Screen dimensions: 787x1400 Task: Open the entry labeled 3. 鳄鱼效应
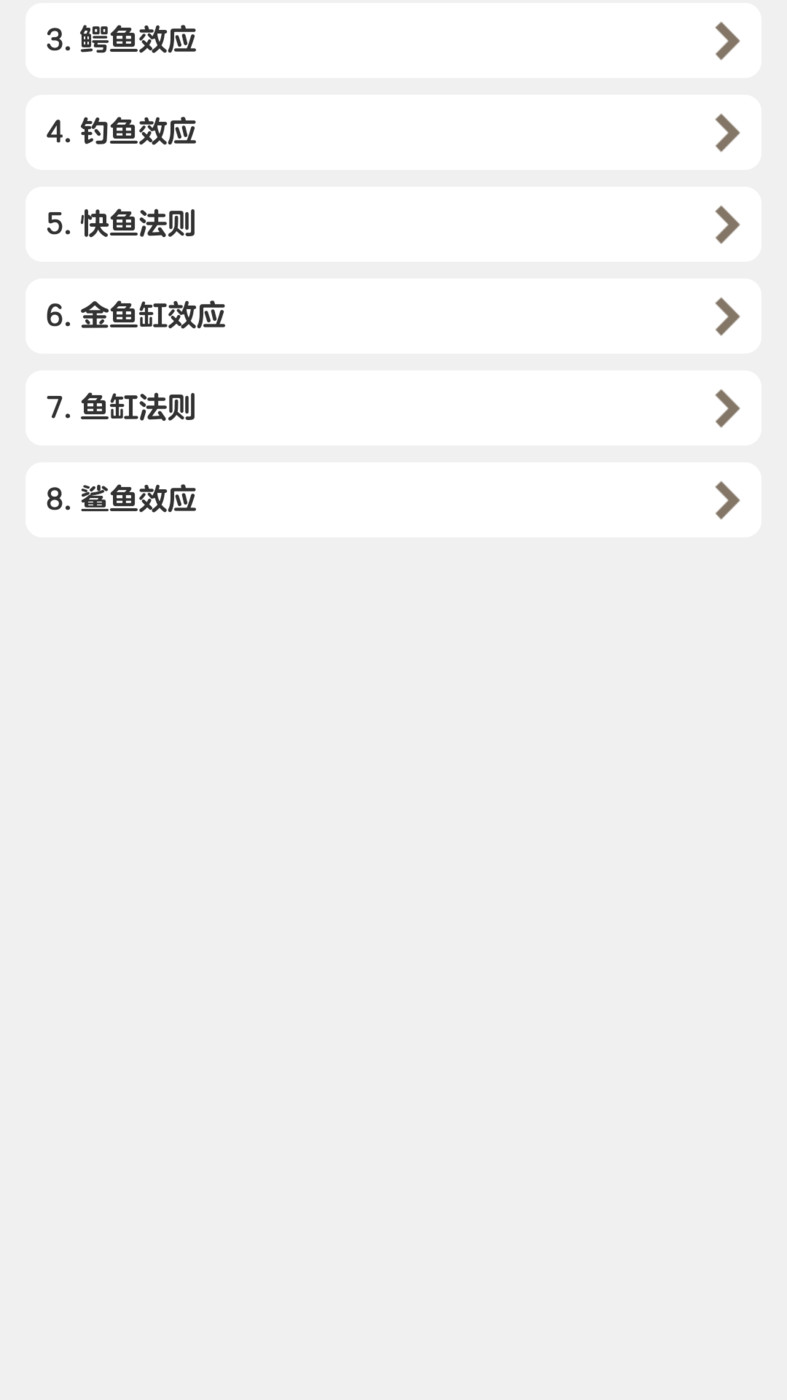(392, 40)
